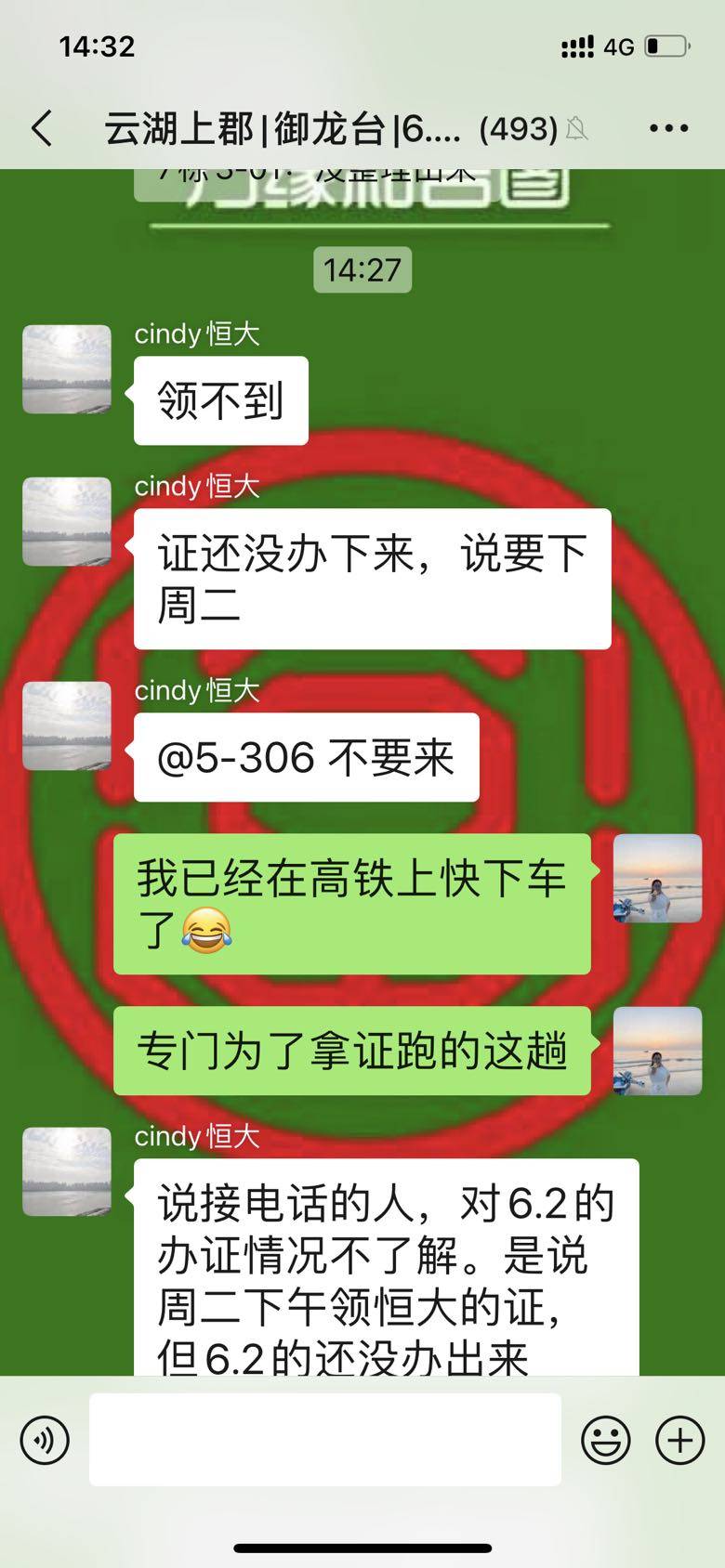Open the emoji sticker panel

click(605, 1440)
